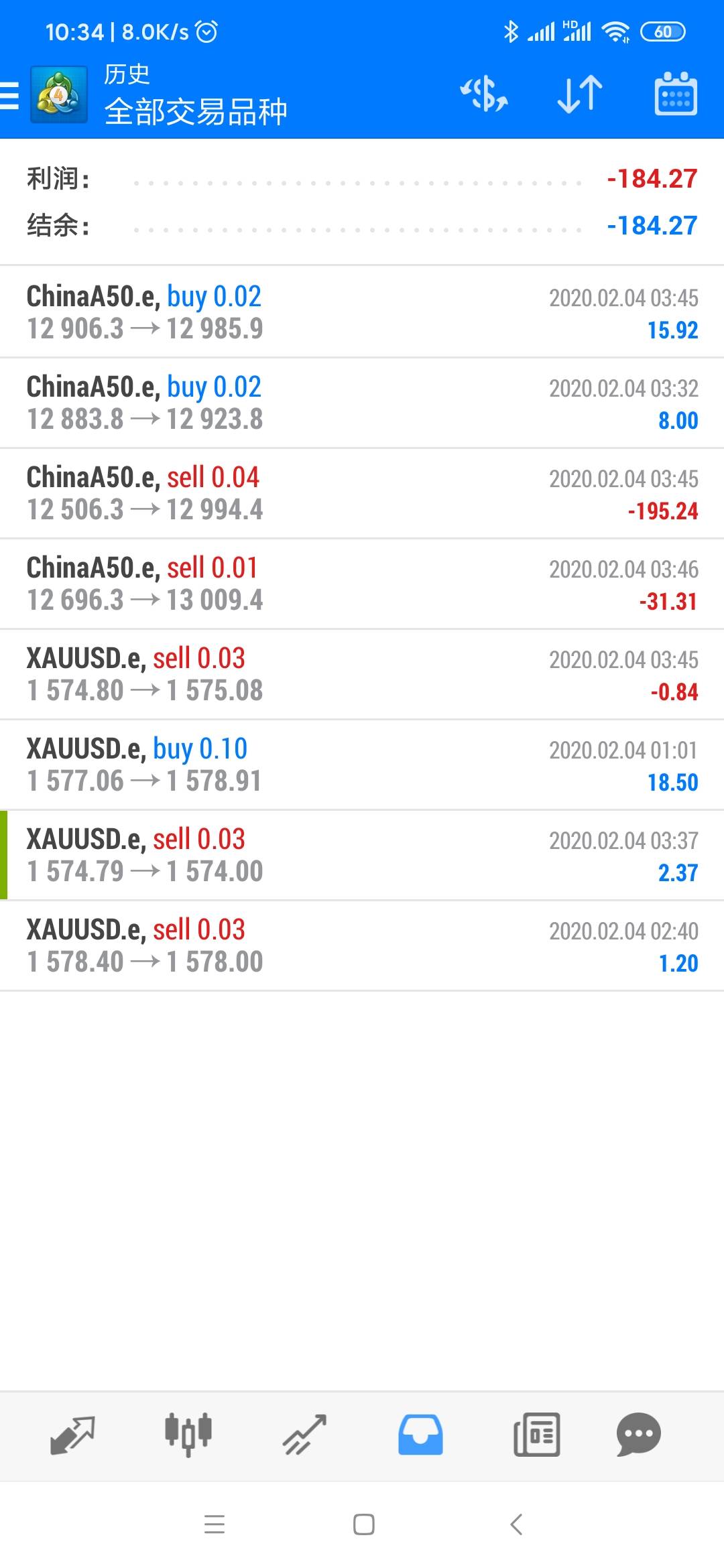Open sort order options
Screen dimensions: 724x1568
coord(580,94)
